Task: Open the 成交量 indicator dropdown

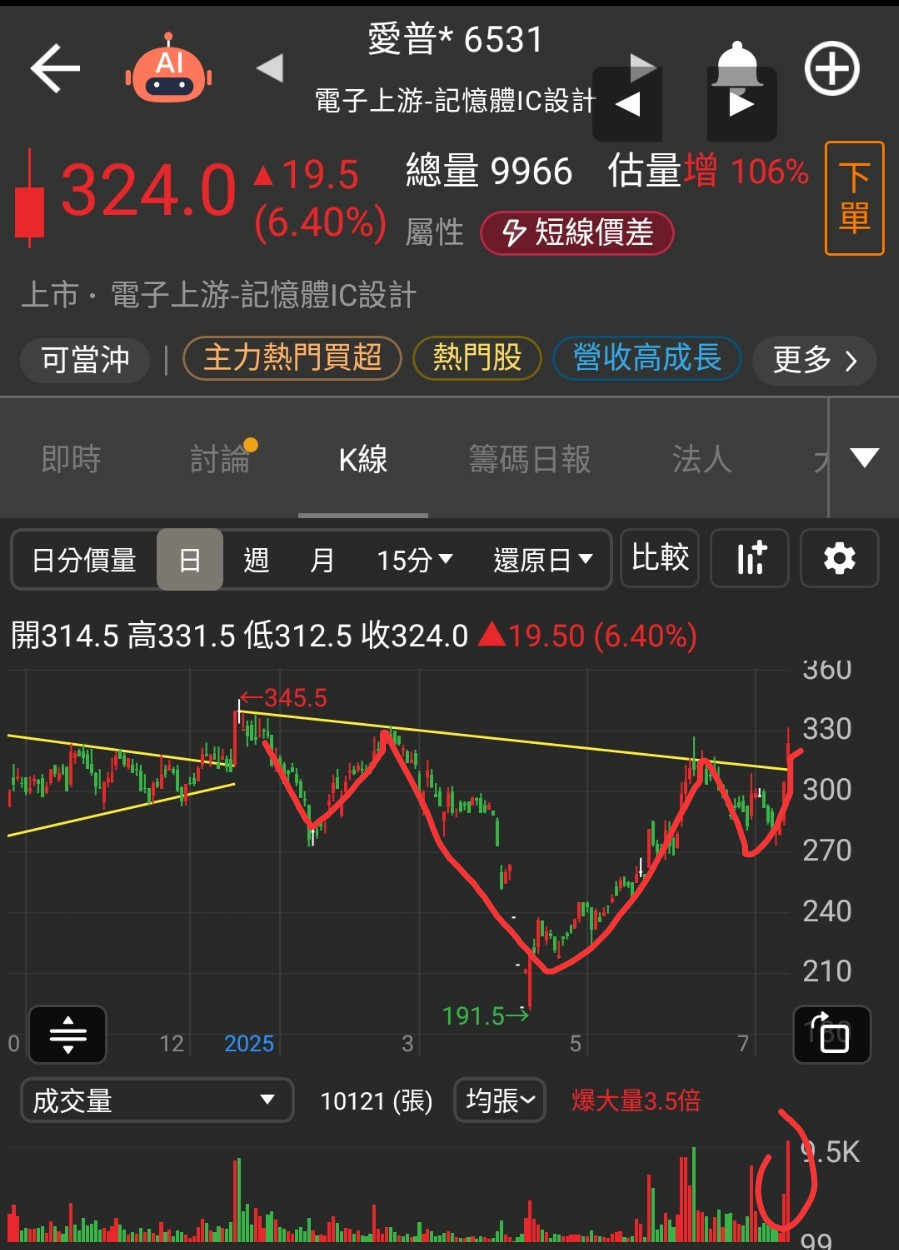Action: coord(157,1101)
